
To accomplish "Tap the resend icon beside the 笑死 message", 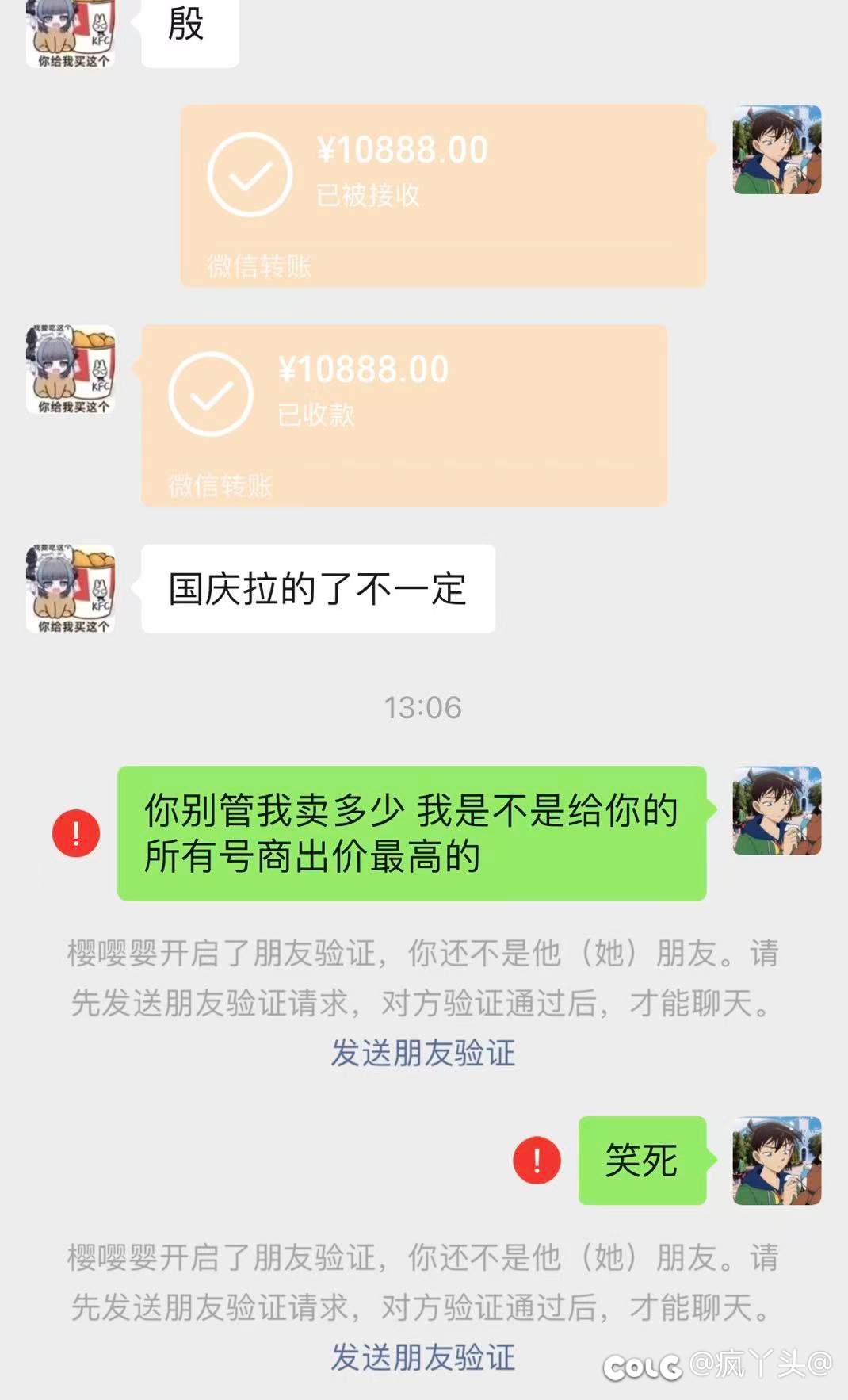I will tap(537, 1161).
